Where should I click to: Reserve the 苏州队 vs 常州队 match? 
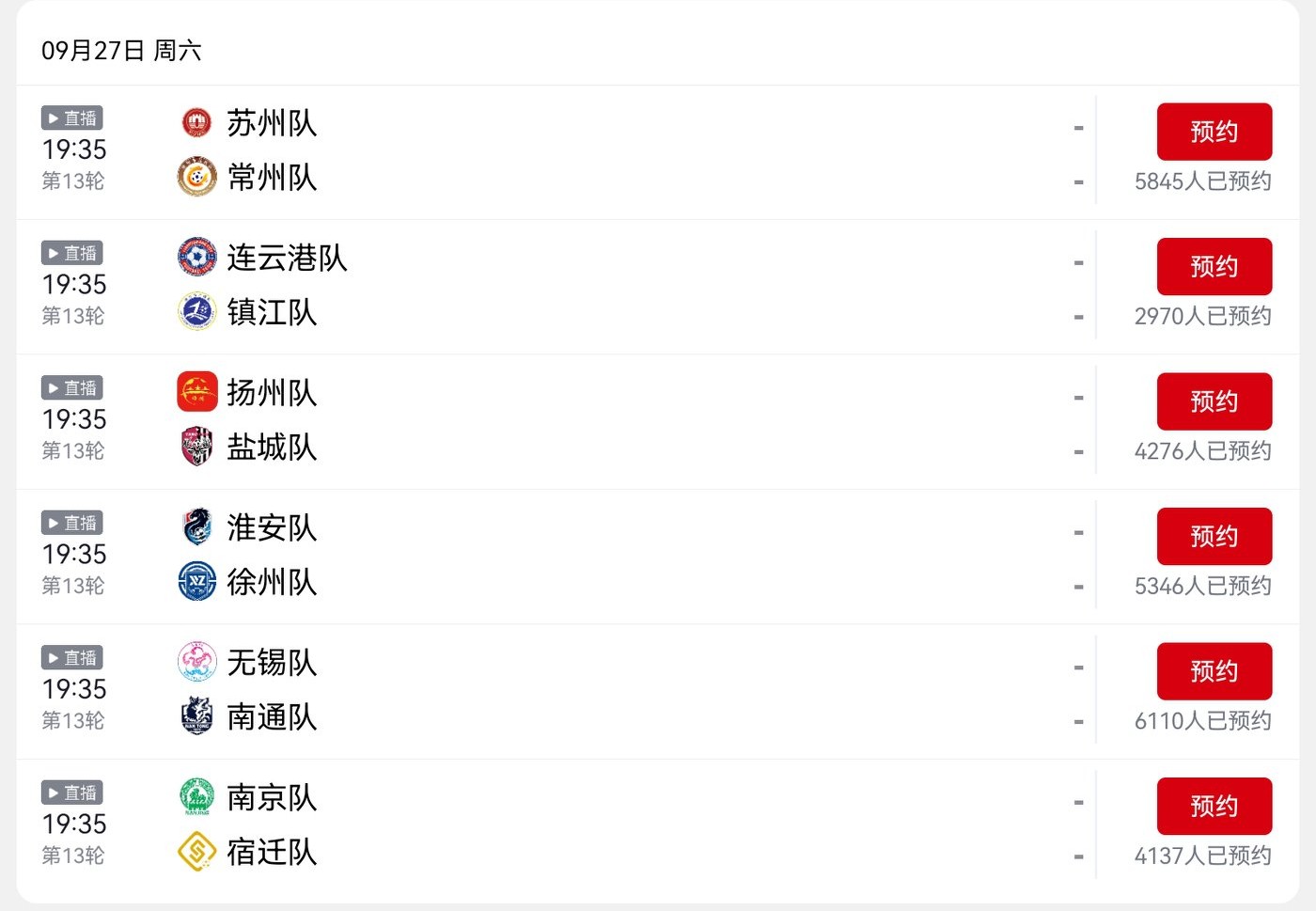1214,132
